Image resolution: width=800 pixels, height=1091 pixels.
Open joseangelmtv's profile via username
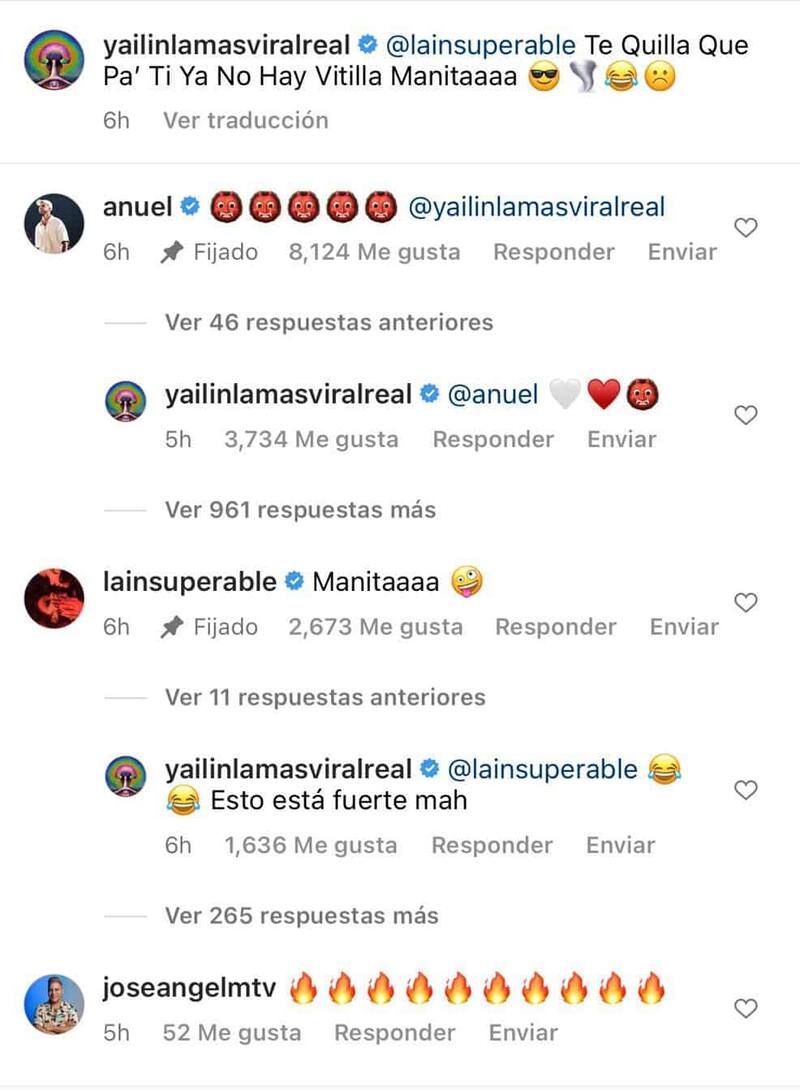tap(191, 990)
